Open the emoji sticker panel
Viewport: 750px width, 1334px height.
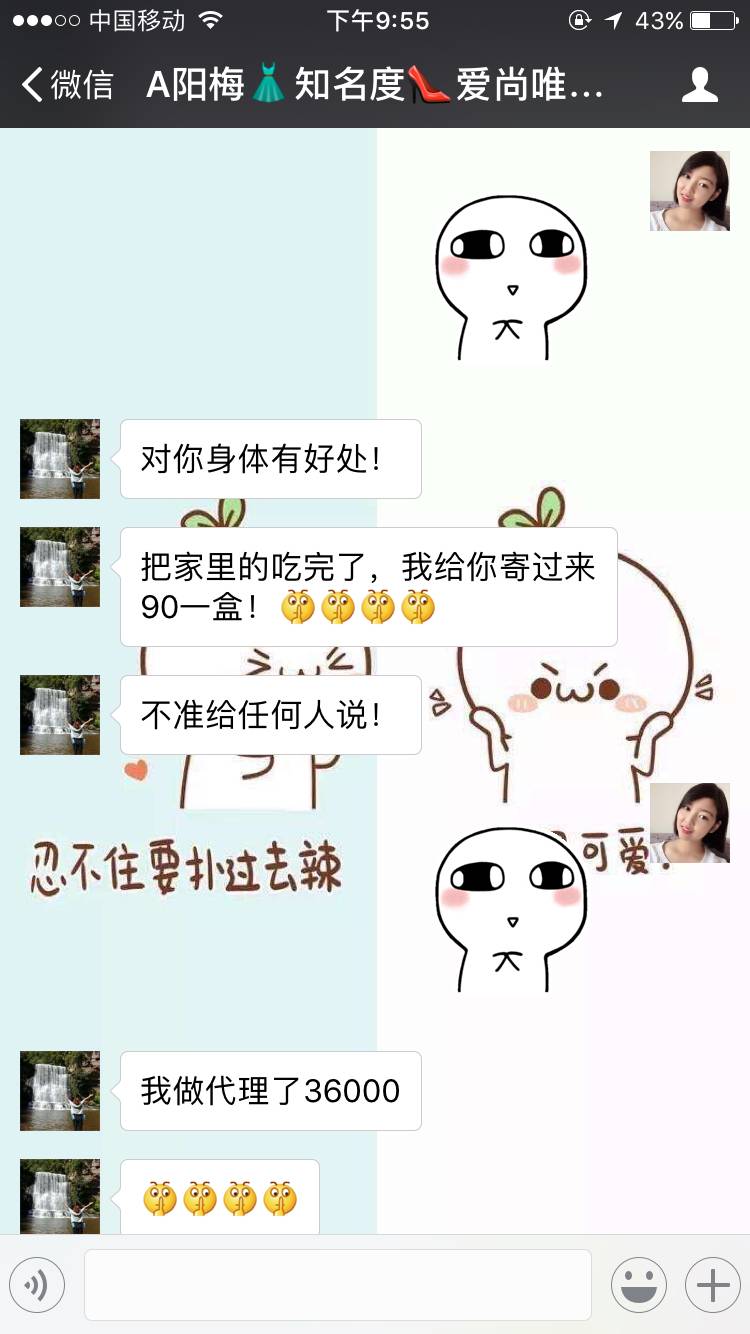(638, 1284)
